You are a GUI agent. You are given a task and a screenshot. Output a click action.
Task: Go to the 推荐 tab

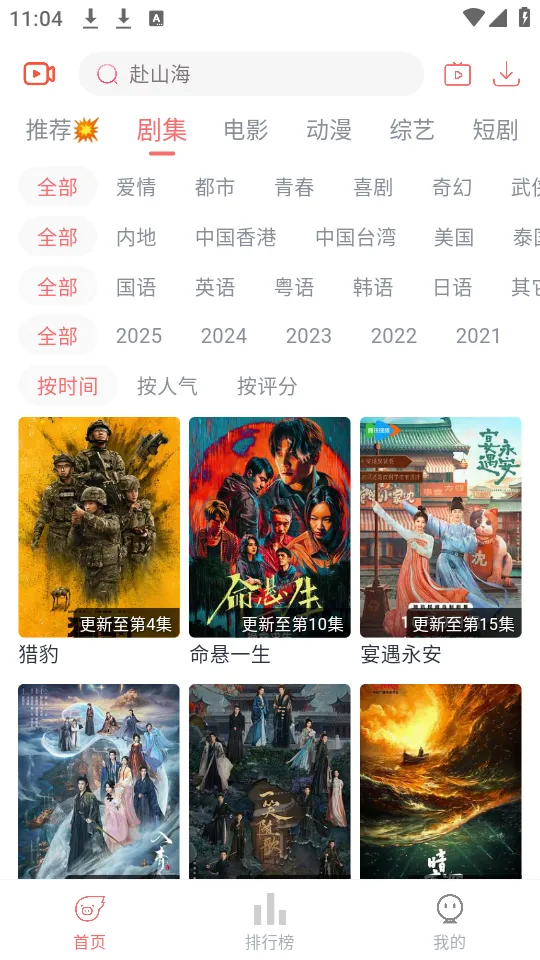tap(62, 130)
